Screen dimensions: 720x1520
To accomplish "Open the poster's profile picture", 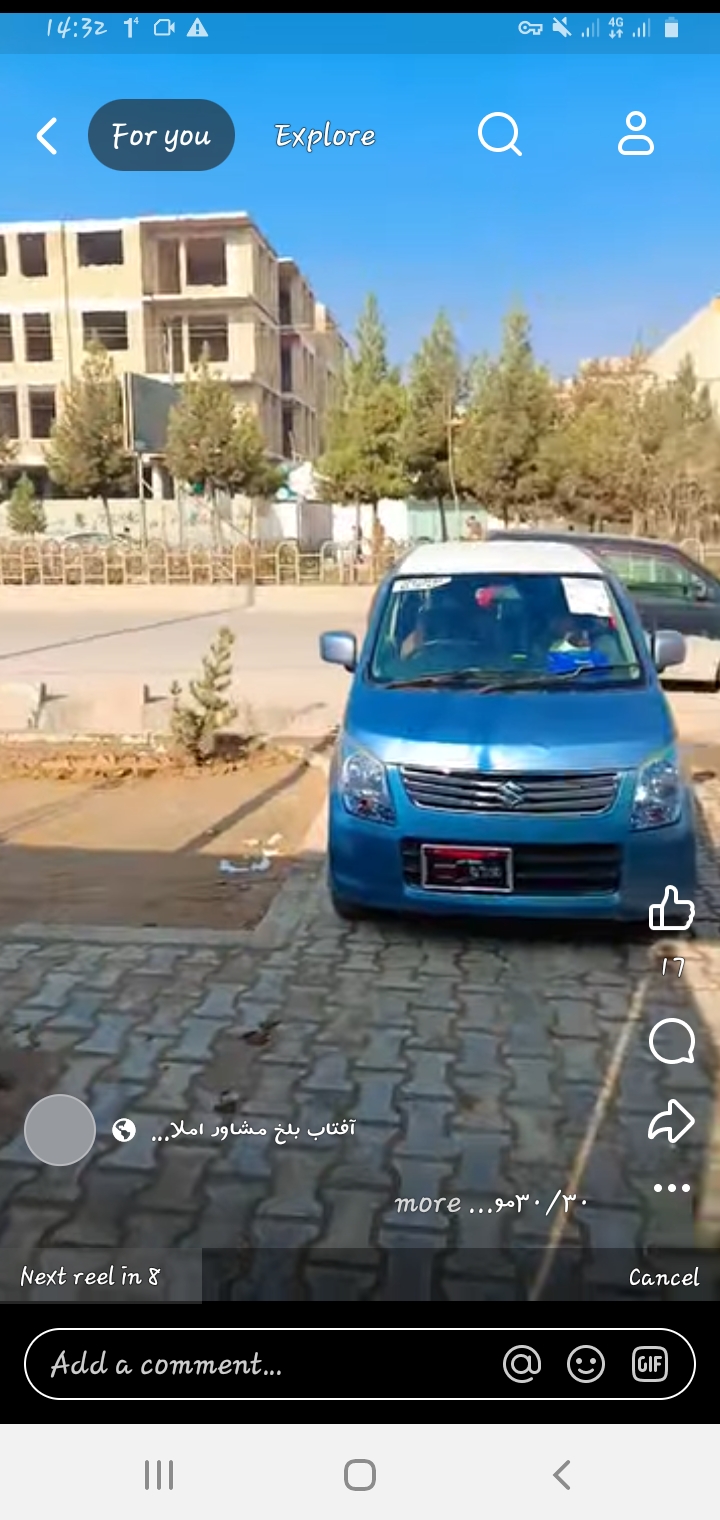I will point(60,1130).
